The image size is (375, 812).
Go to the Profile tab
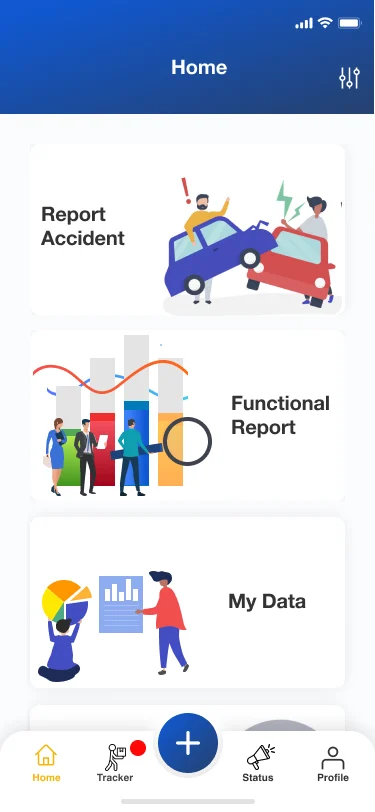(x=333, y=763)
